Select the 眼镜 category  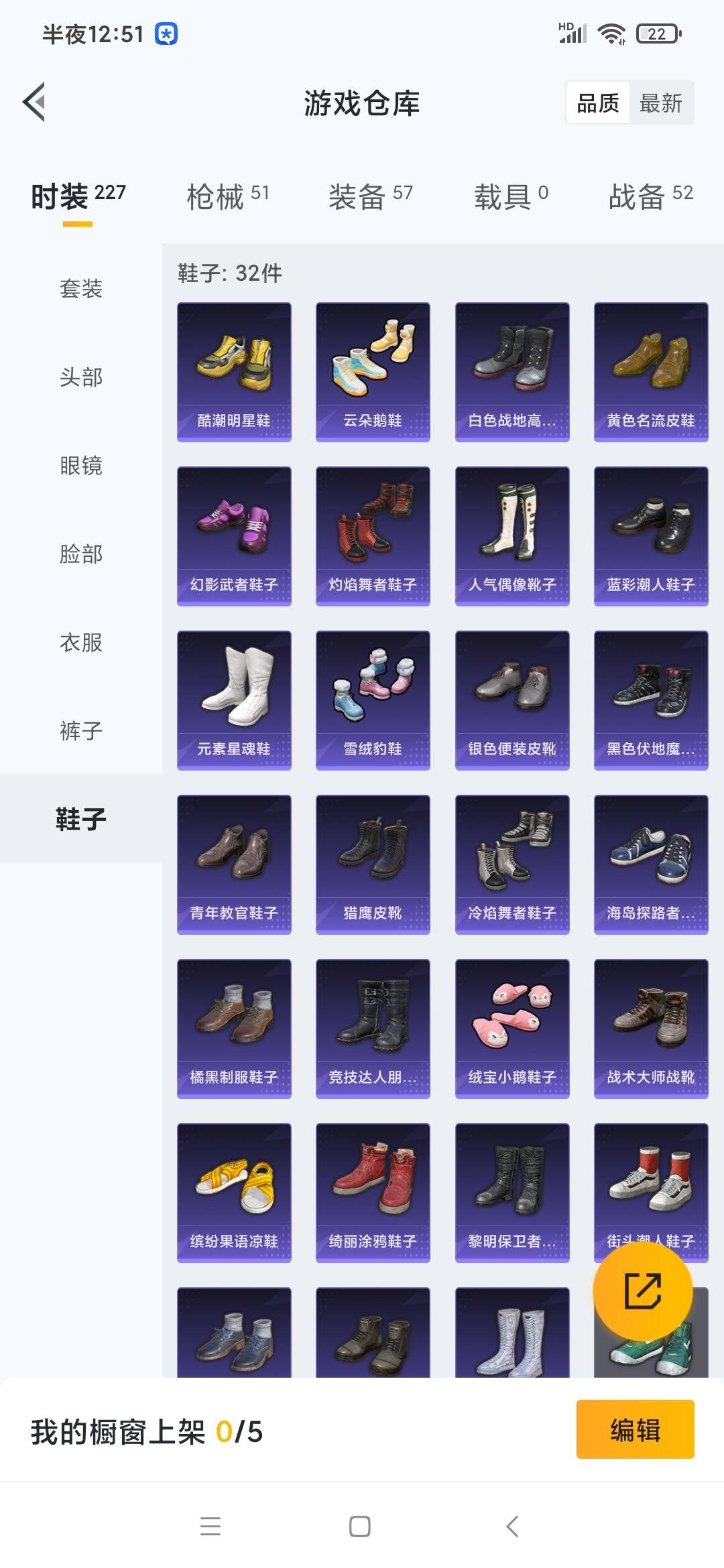(x=81, y=465)
